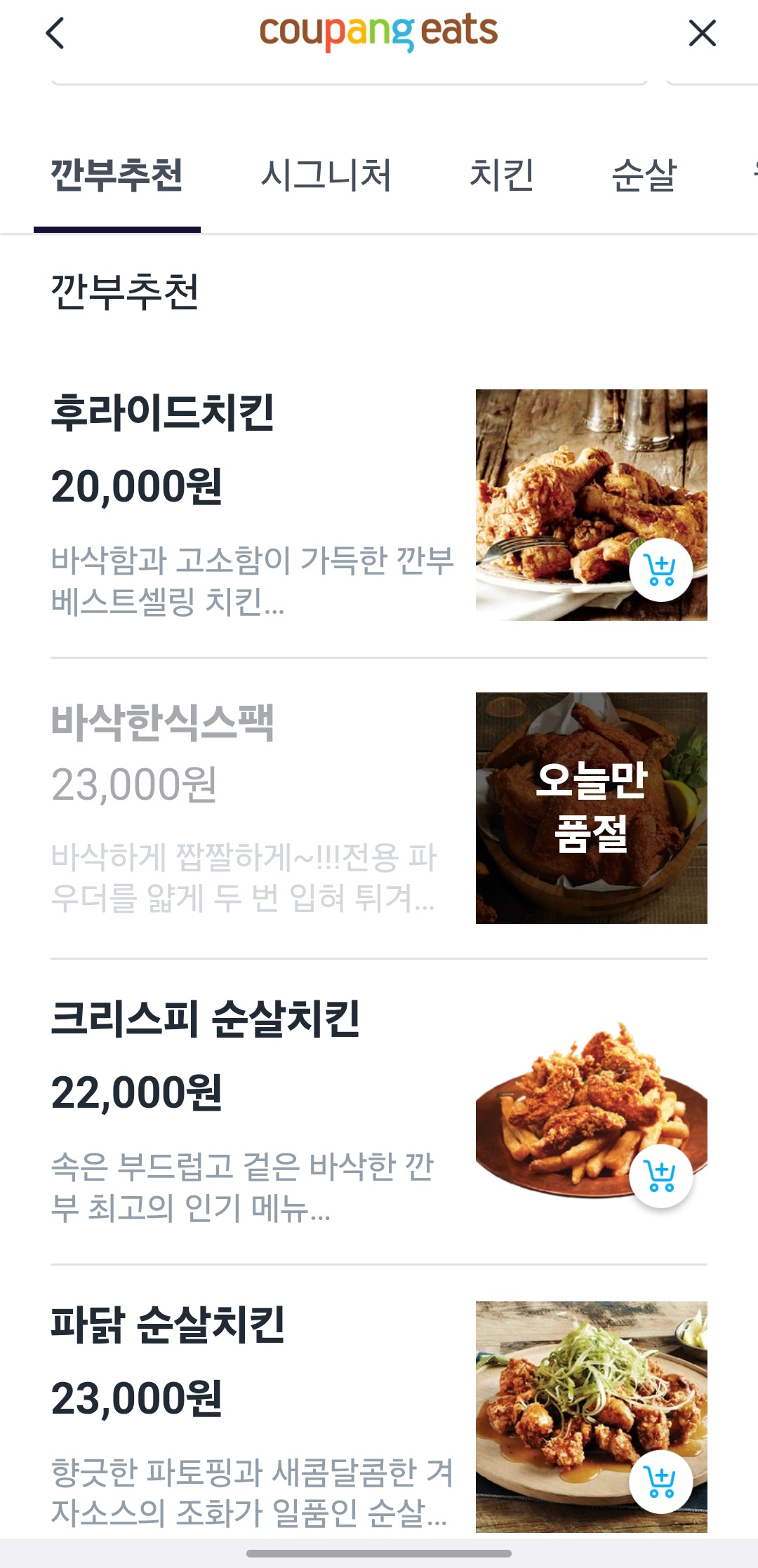Screen dimensions: 758x1568
Task: Add 후라이드치킨 to the cart
Action: click(x=660, y=570)
